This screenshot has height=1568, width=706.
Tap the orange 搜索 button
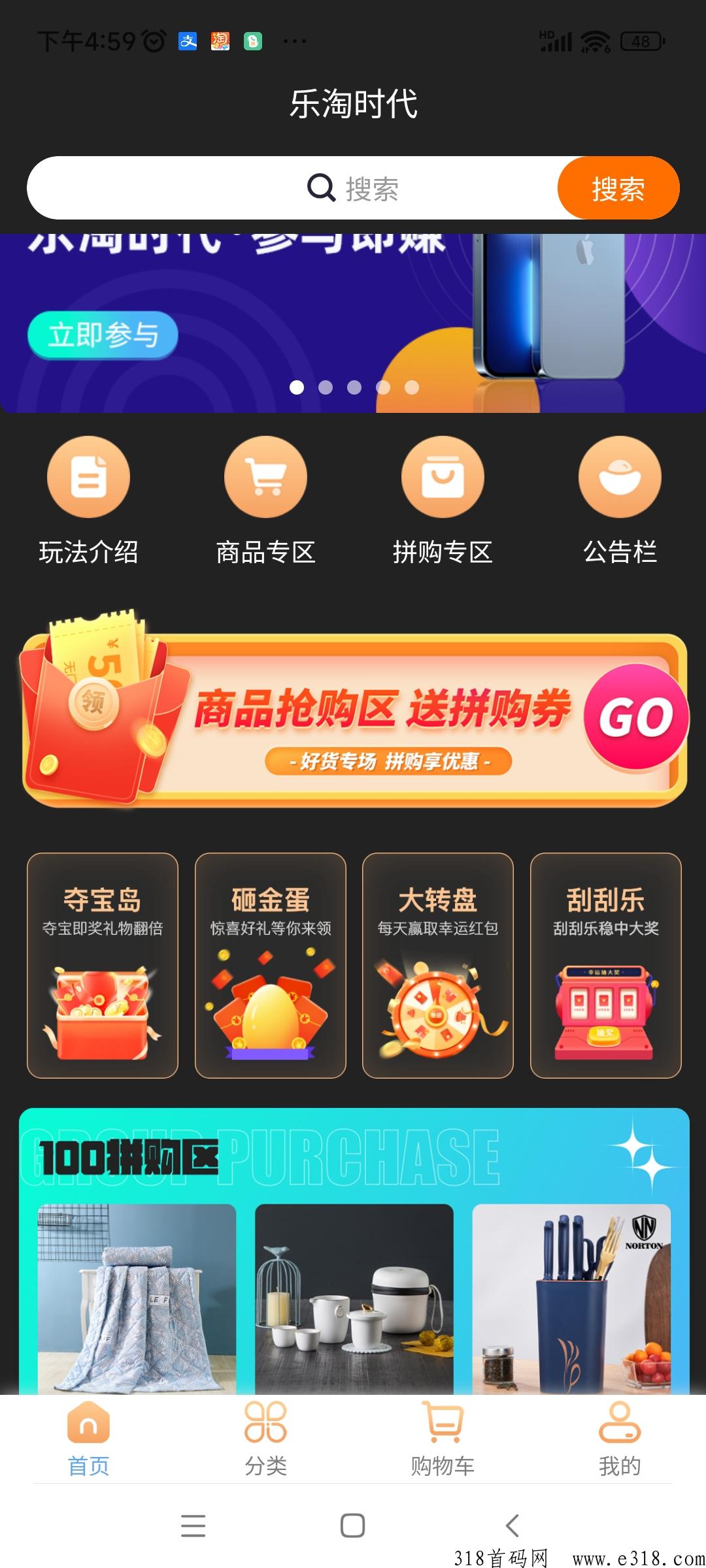pos(618,188)
